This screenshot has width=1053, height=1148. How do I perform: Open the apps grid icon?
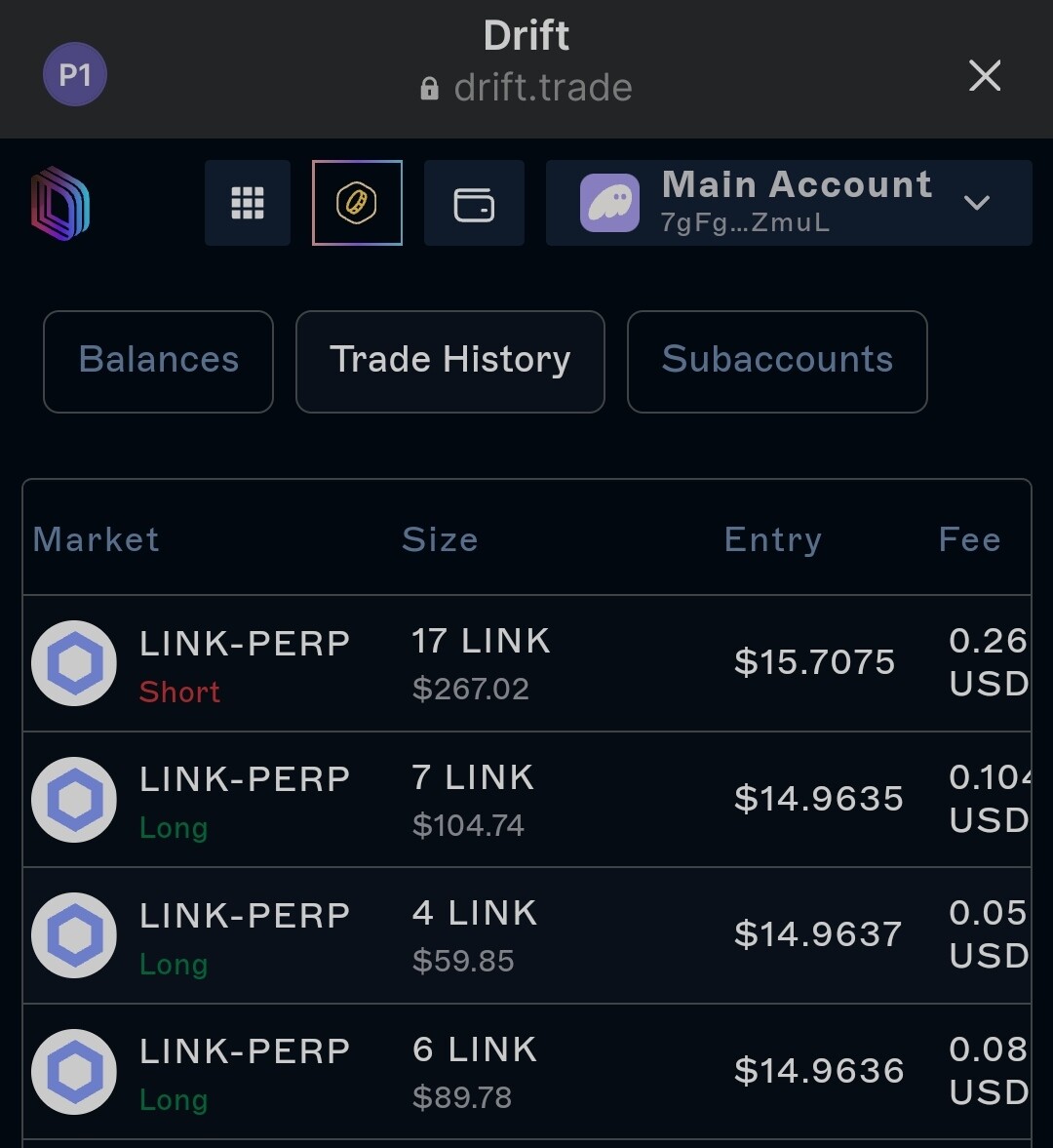click(247, 203)
